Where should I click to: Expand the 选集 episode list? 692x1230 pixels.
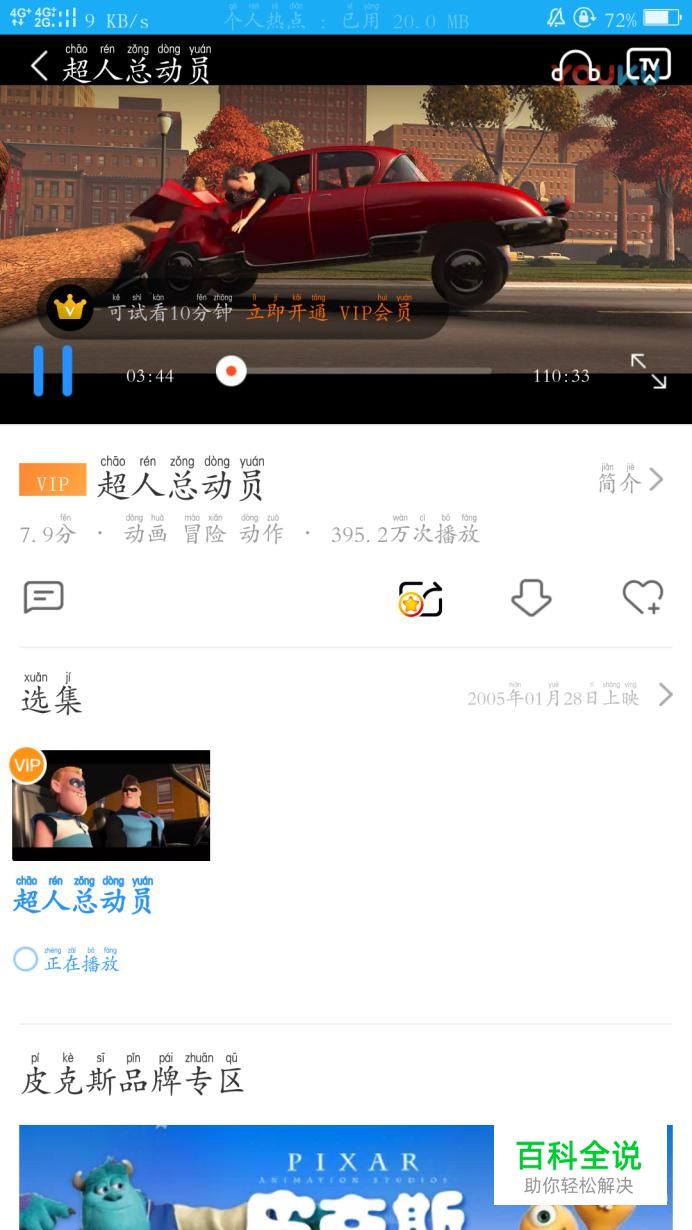pyautogui.click(x=665, y=695)
